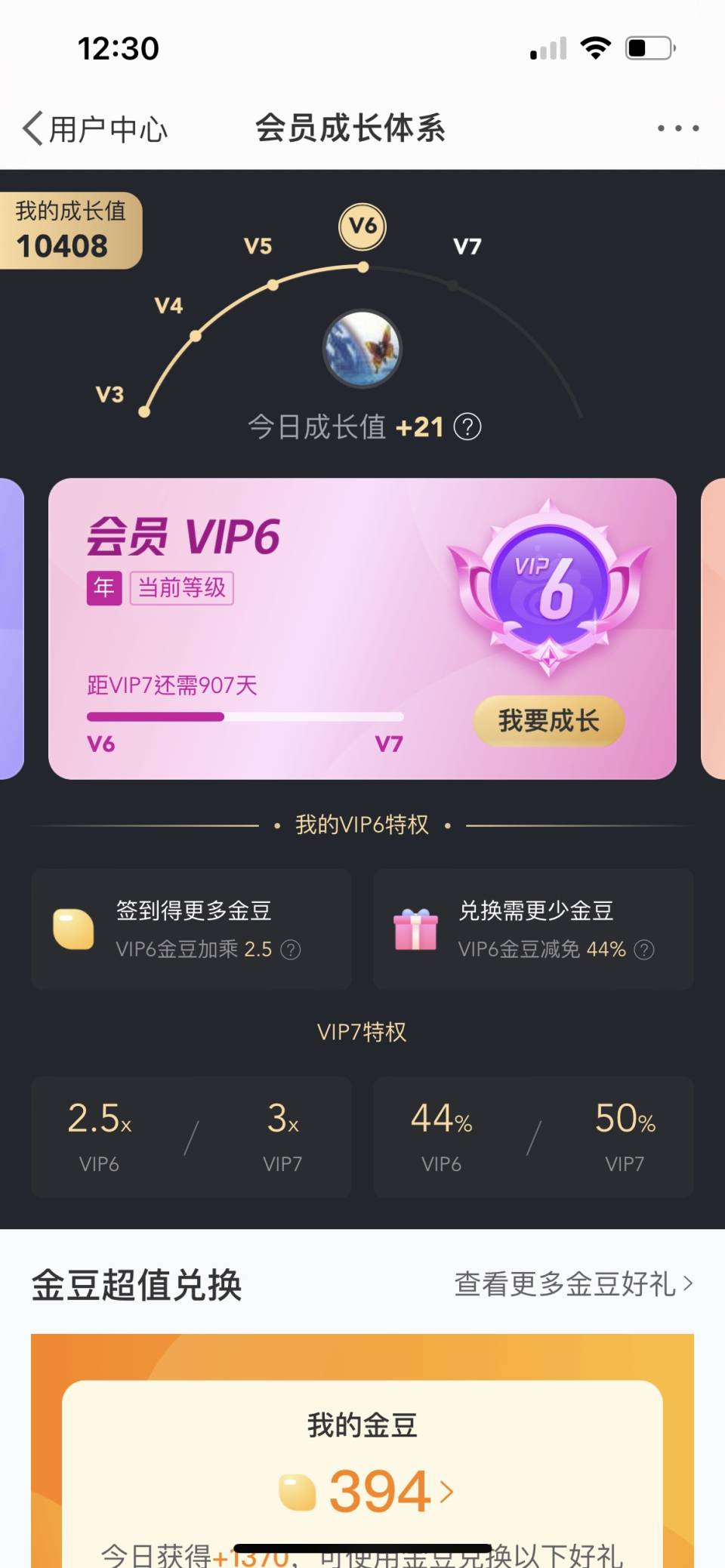725x1568 pixels.
Task: Tap help icon beside 今日成长值 +21
Action: click(467, 427)
